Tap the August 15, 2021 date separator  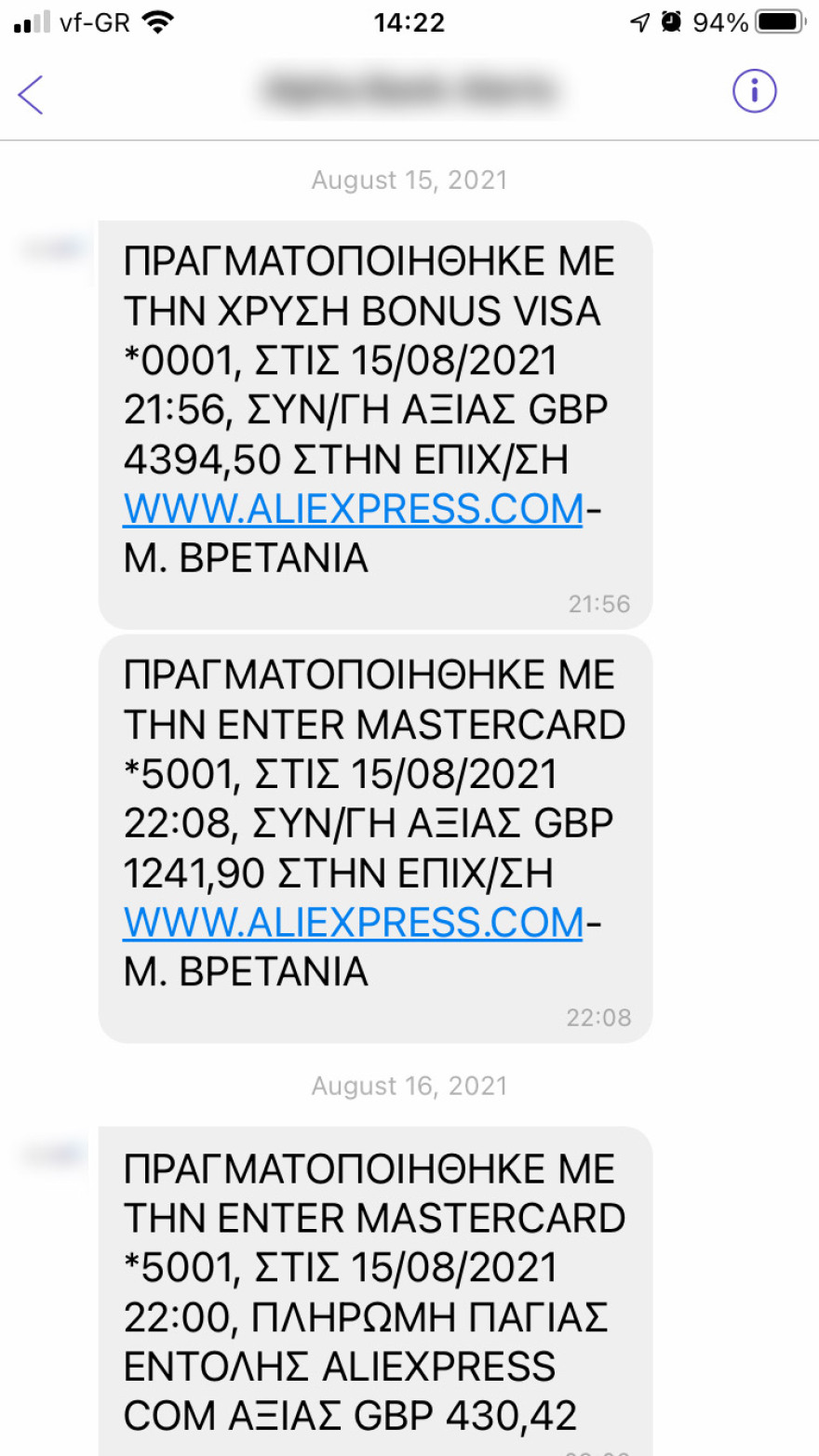click(409, 180)
